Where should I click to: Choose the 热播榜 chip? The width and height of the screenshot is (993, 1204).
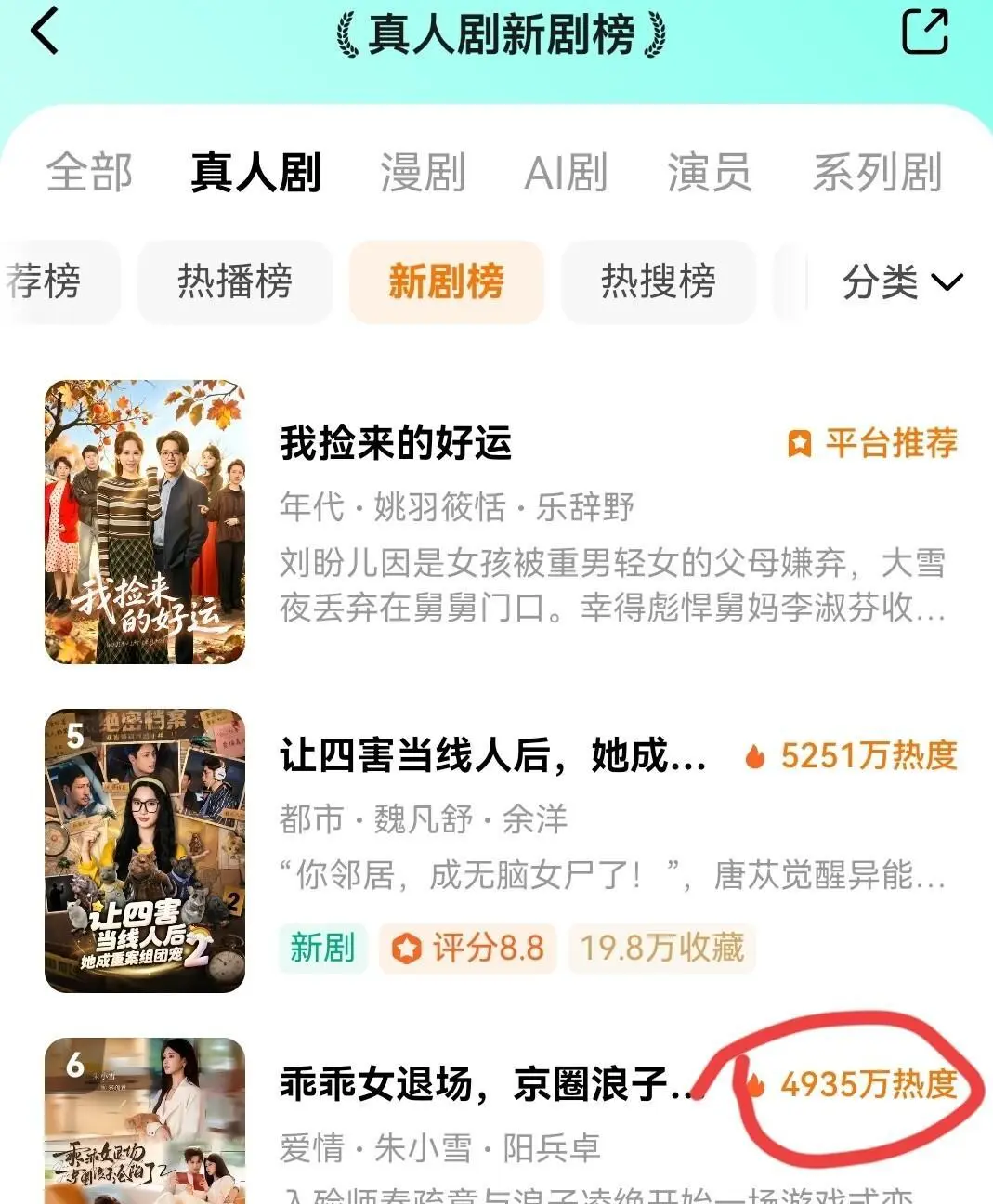point(235,281)
